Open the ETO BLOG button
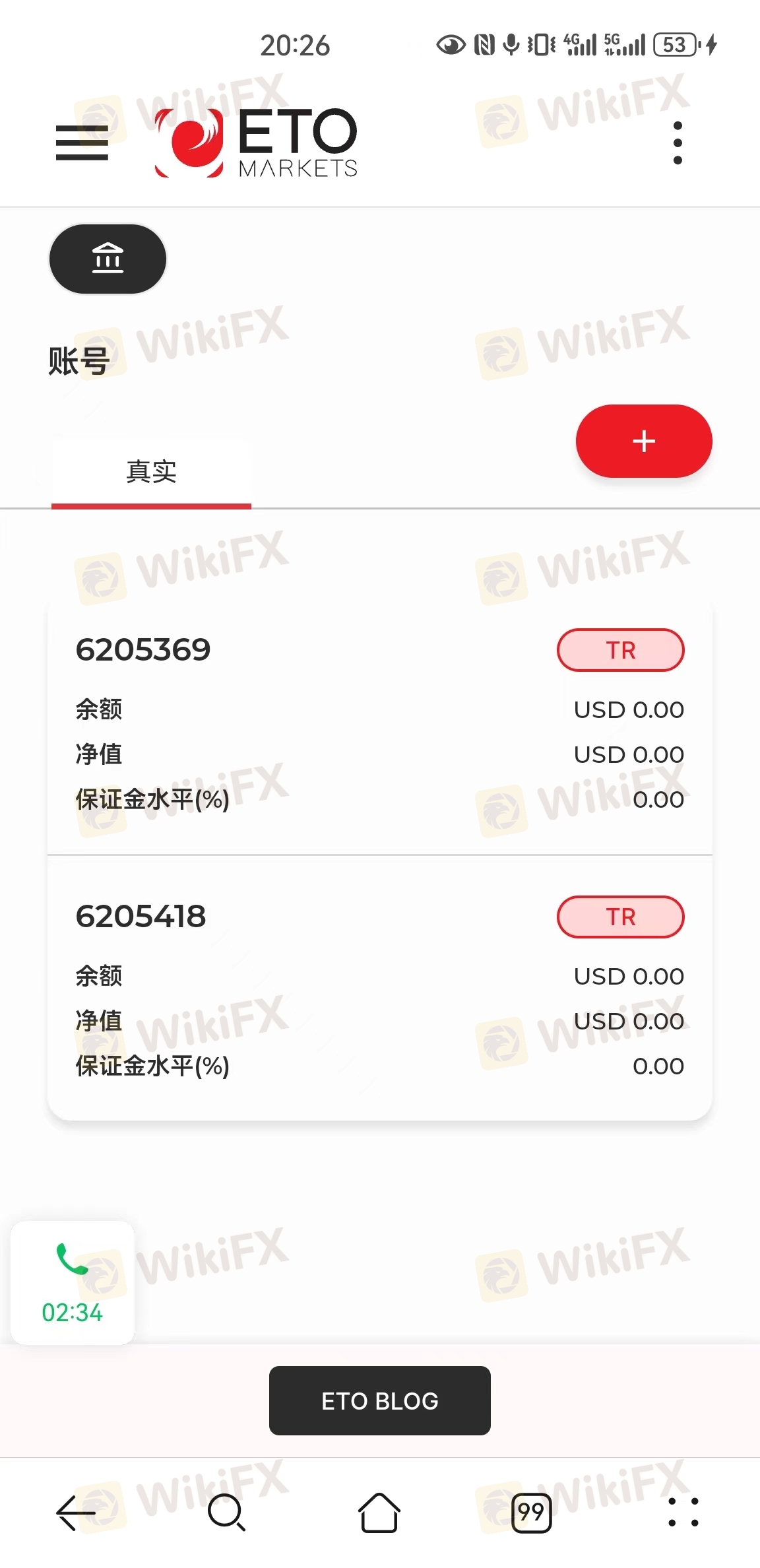760x1568 pixels. tap(380, 1400)
